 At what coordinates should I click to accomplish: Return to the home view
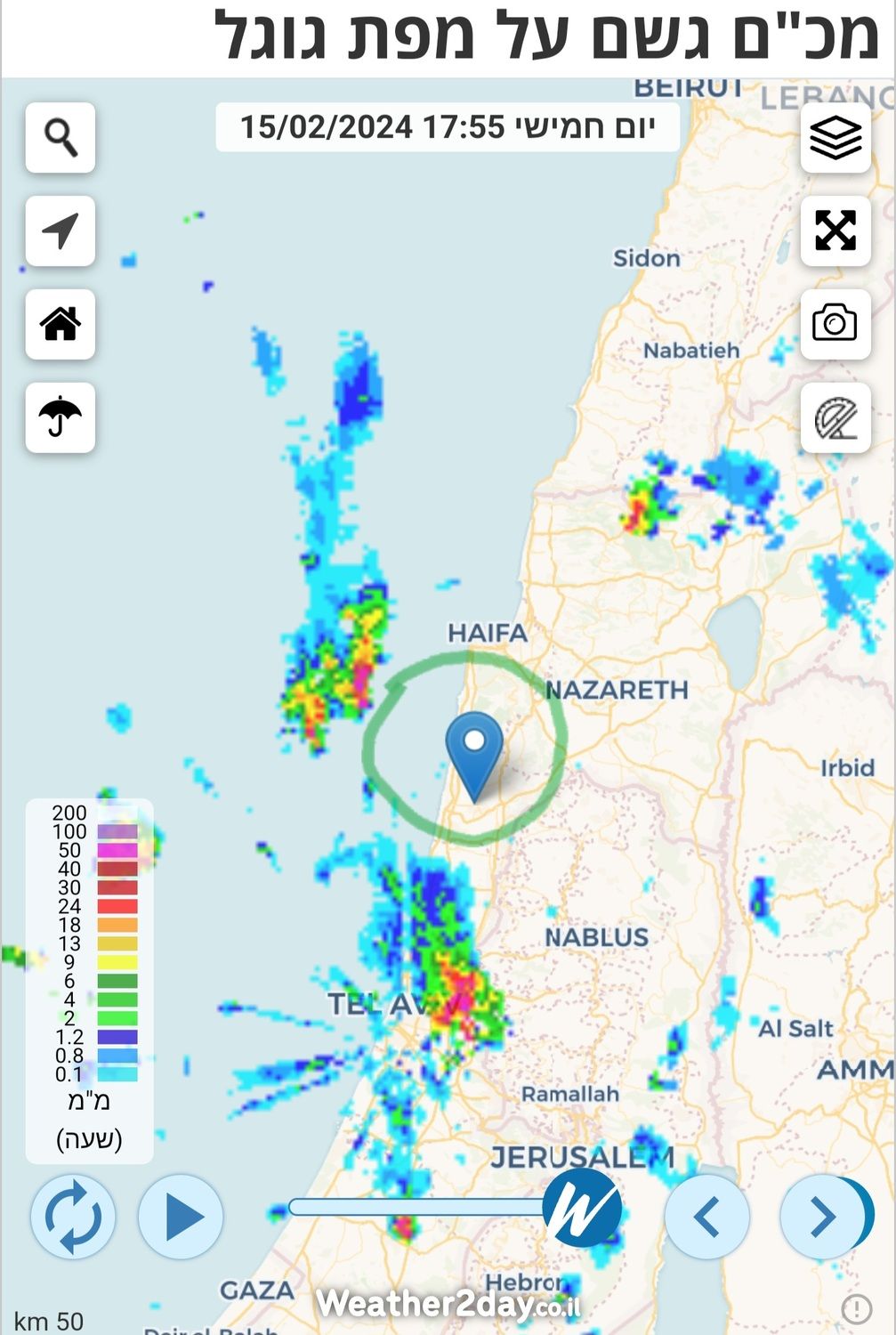pos(61,324)
